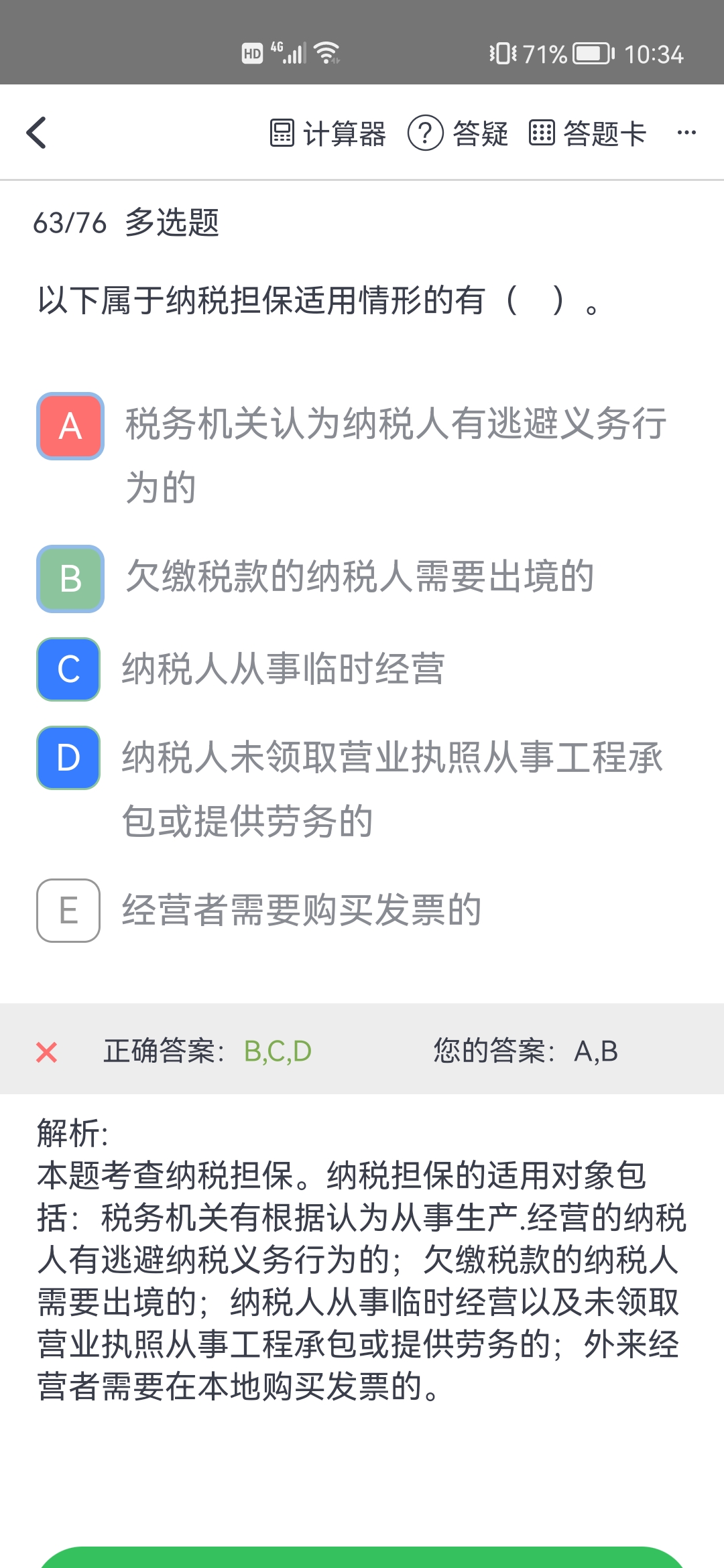This screenshot has height=1568, width=724.
Task: Open the three-dot overflow menu
Action: click(x=686, y=133)
